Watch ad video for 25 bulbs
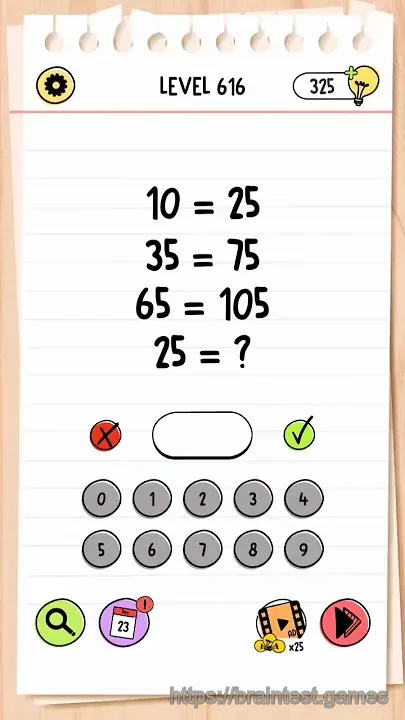 pyautogui.click(x=281, y=625)
